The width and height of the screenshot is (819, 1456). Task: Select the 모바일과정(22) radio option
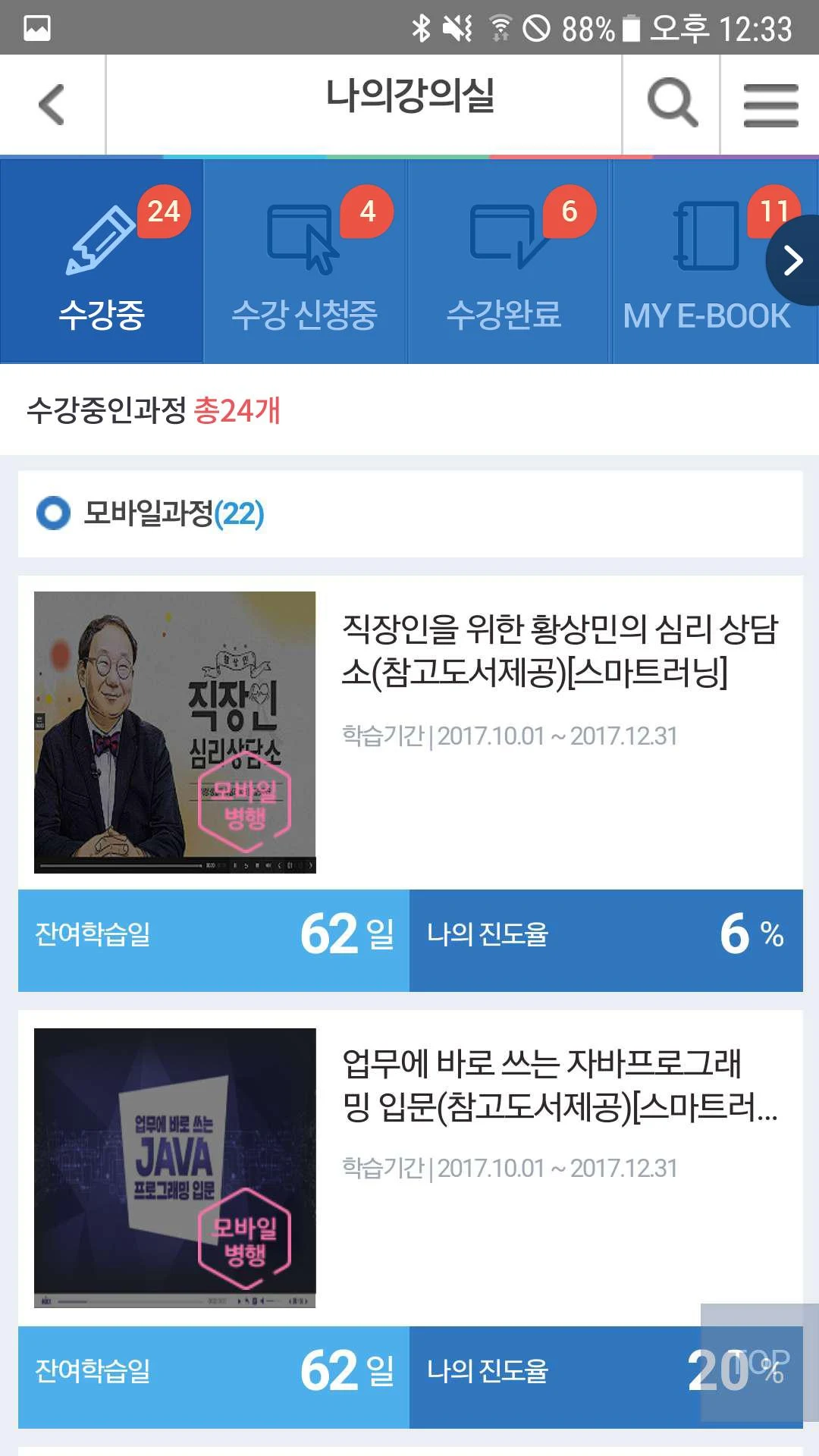pyautogui.click(x=53, y=513)
